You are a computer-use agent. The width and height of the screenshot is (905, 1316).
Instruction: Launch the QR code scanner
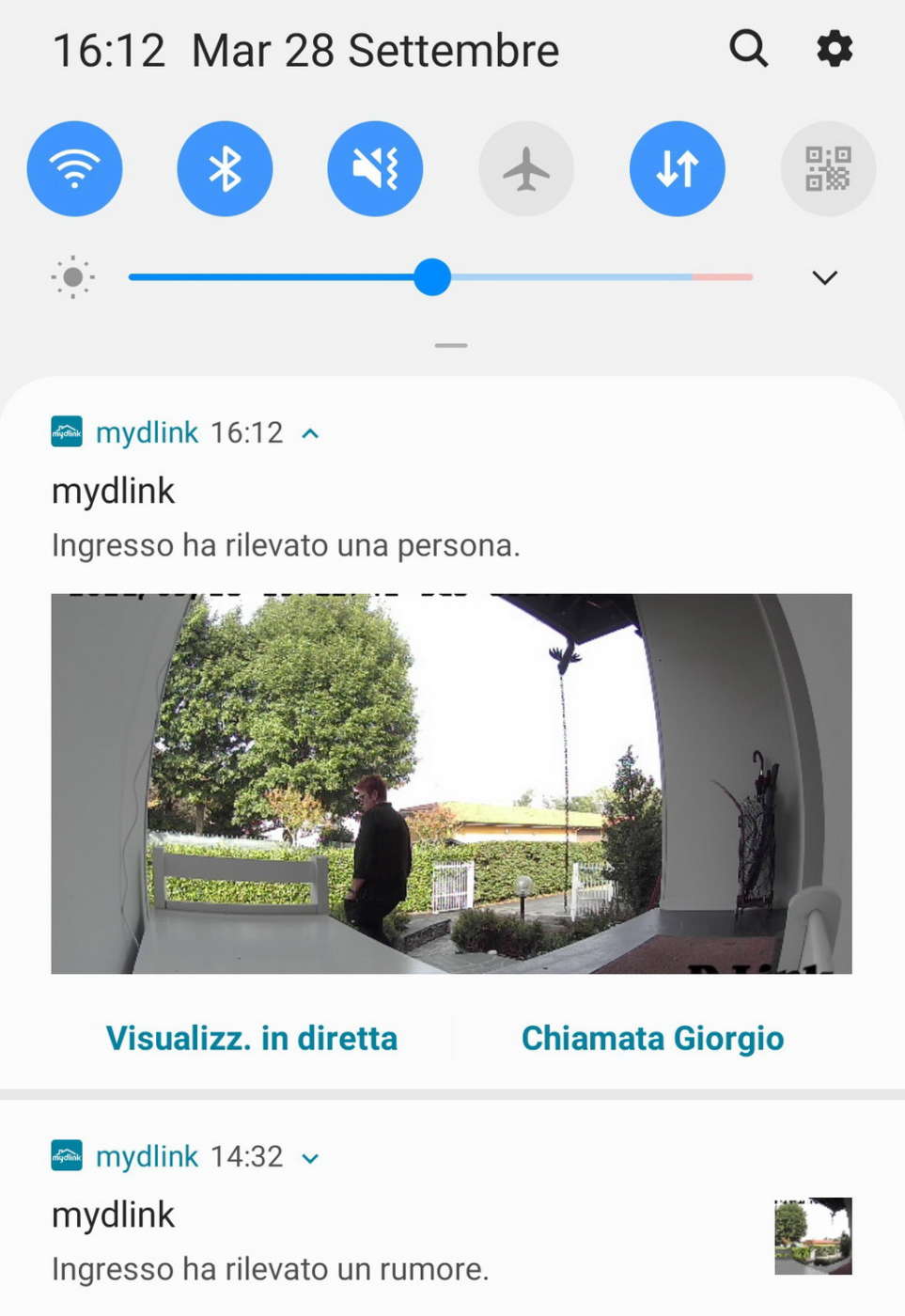pos(827,169)
